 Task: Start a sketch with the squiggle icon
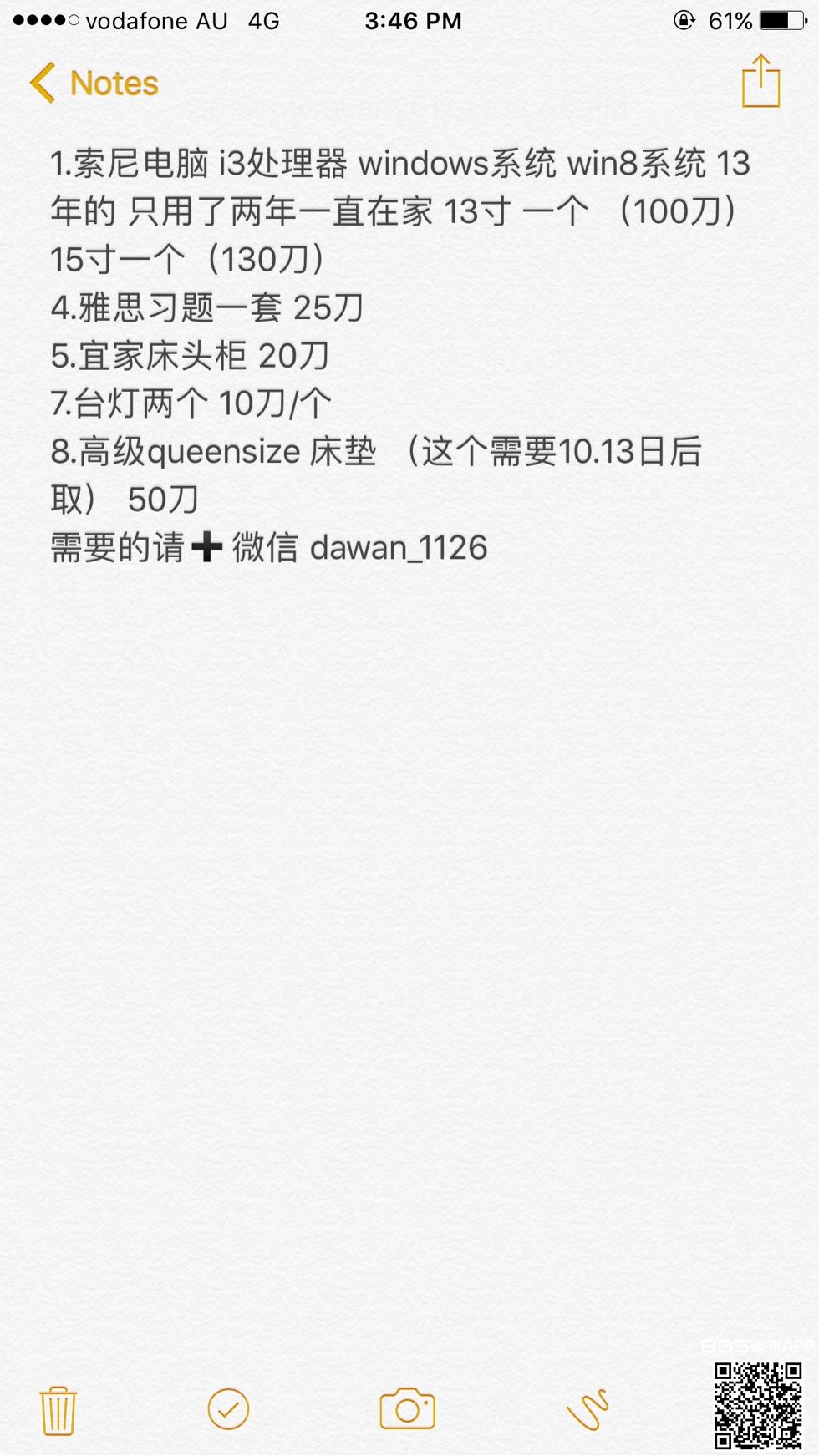click(x=588, y=1410)
